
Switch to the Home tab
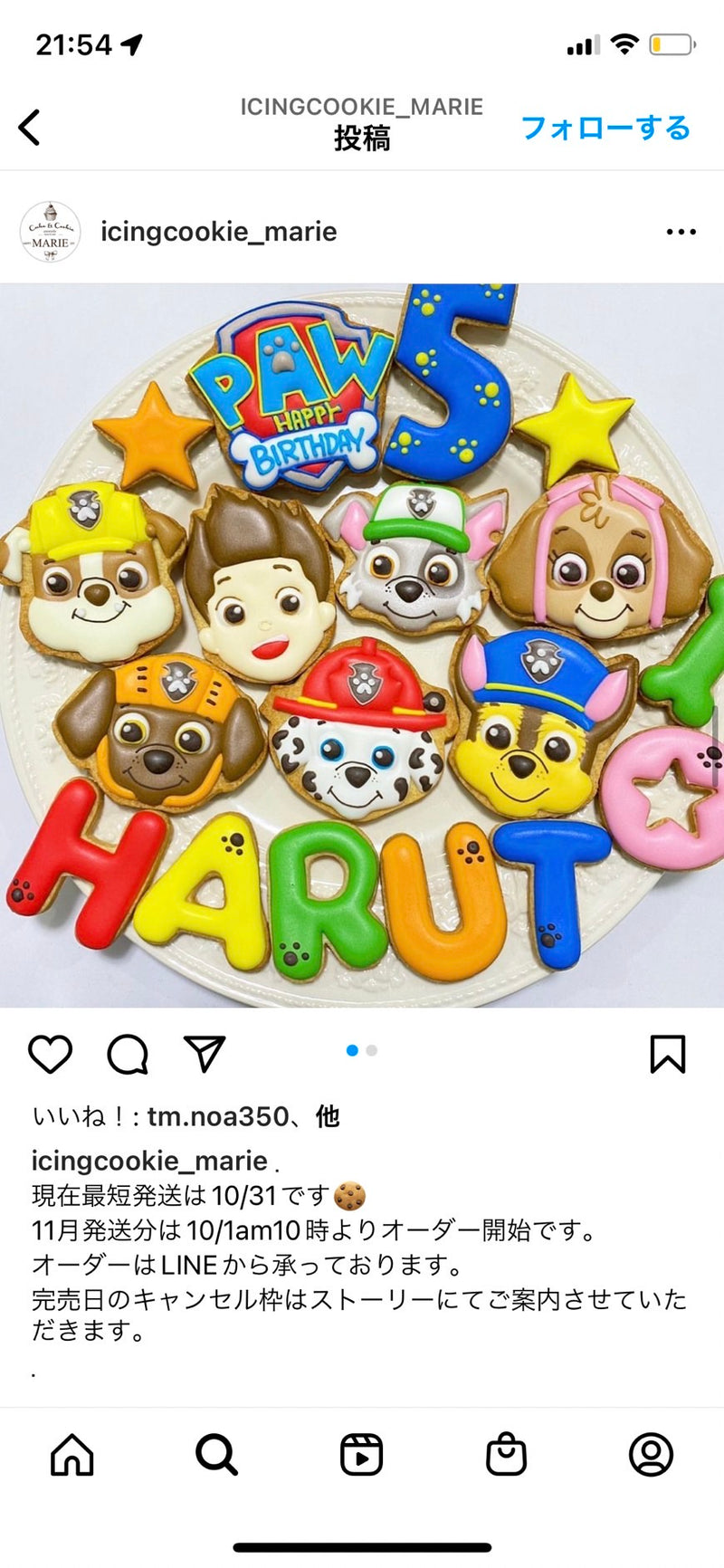(72, 1456)
